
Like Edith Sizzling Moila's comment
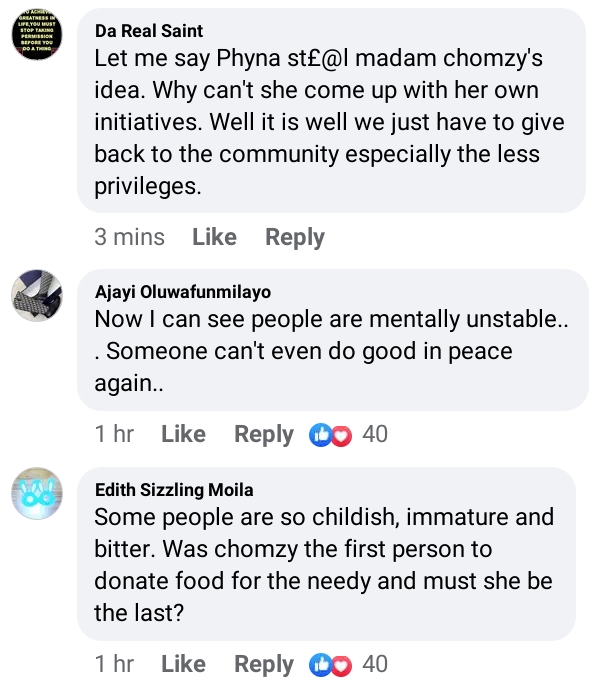pos(183,664)
